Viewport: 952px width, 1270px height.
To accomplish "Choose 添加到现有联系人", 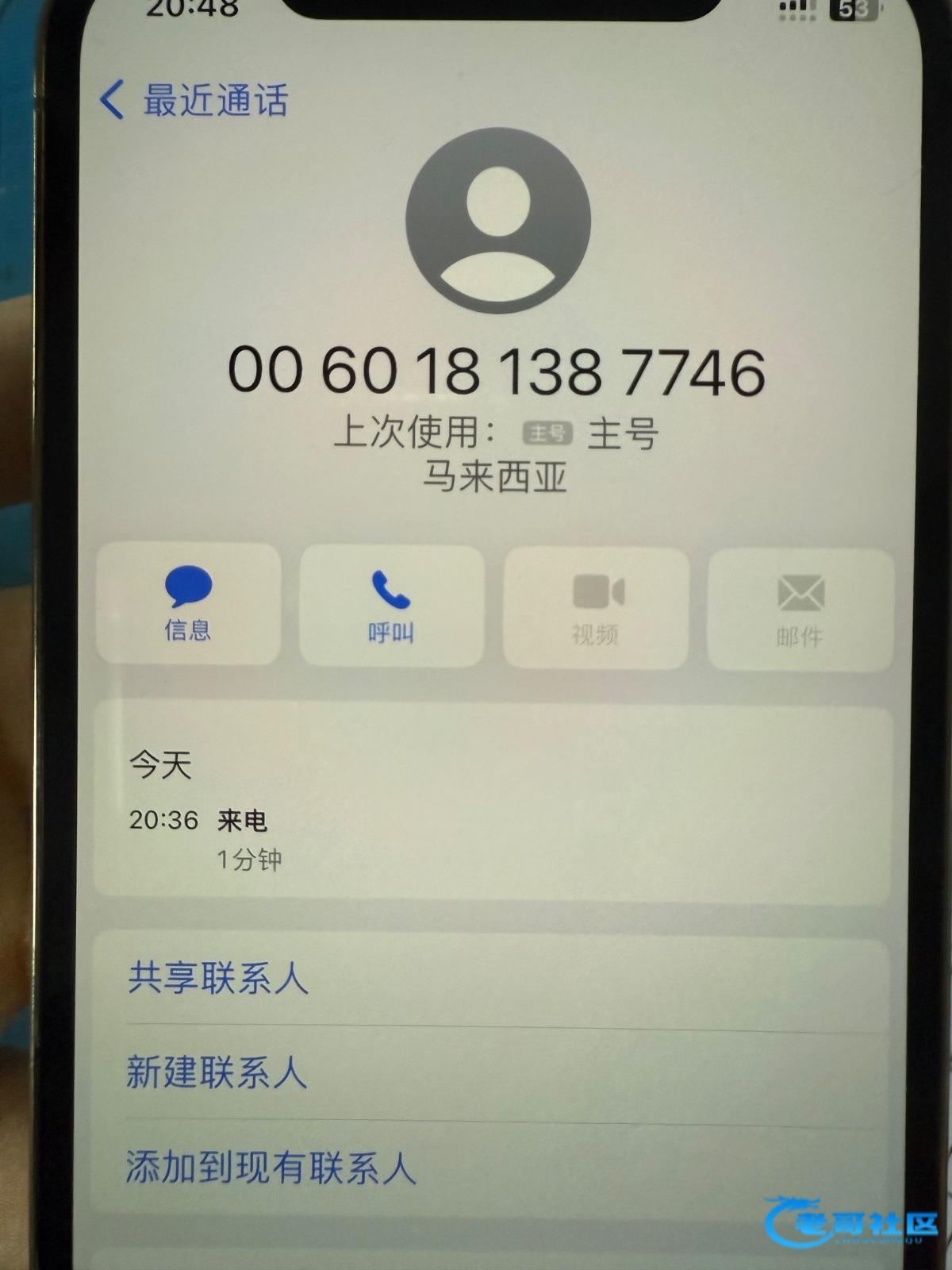I will [271, 1168].
